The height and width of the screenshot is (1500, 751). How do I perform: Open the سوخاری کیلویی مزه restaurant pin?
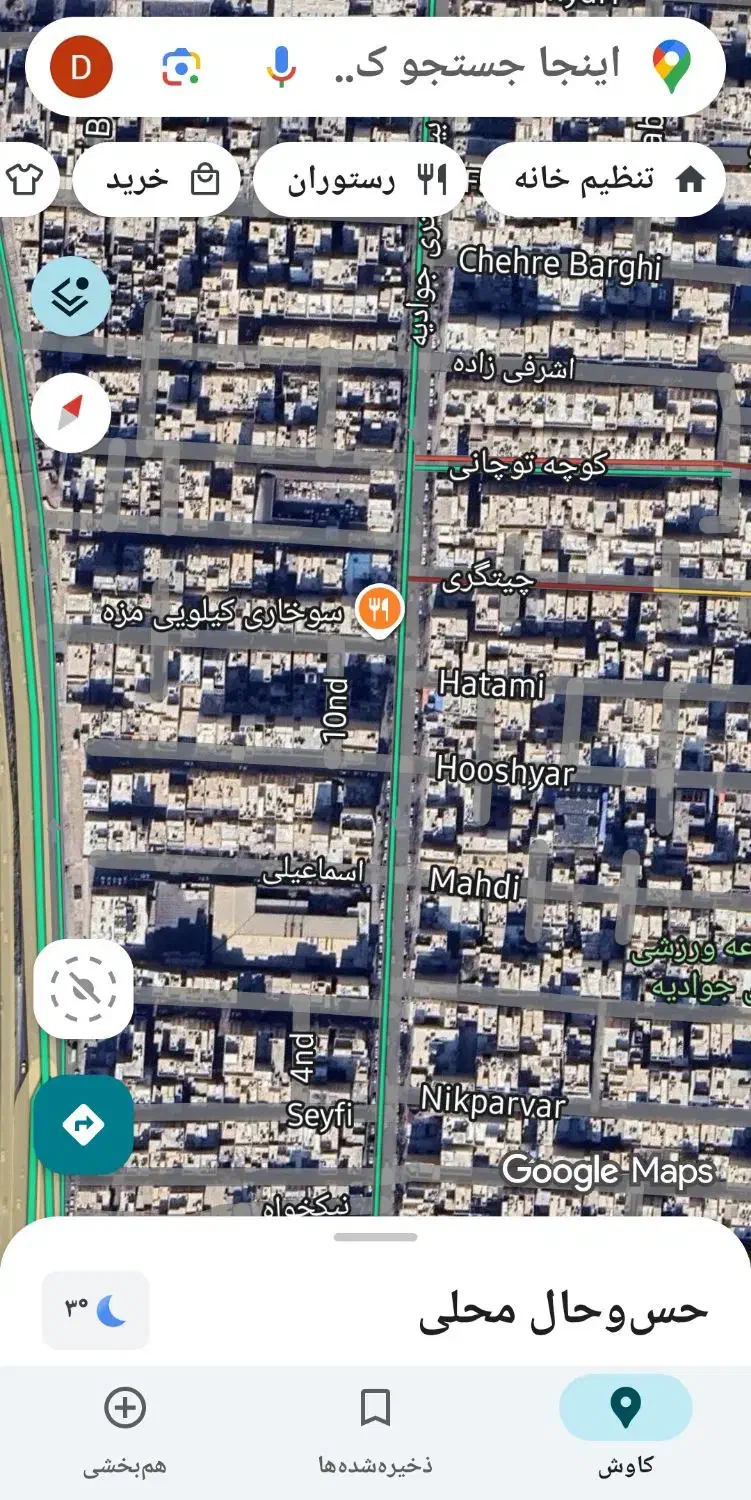380,608
